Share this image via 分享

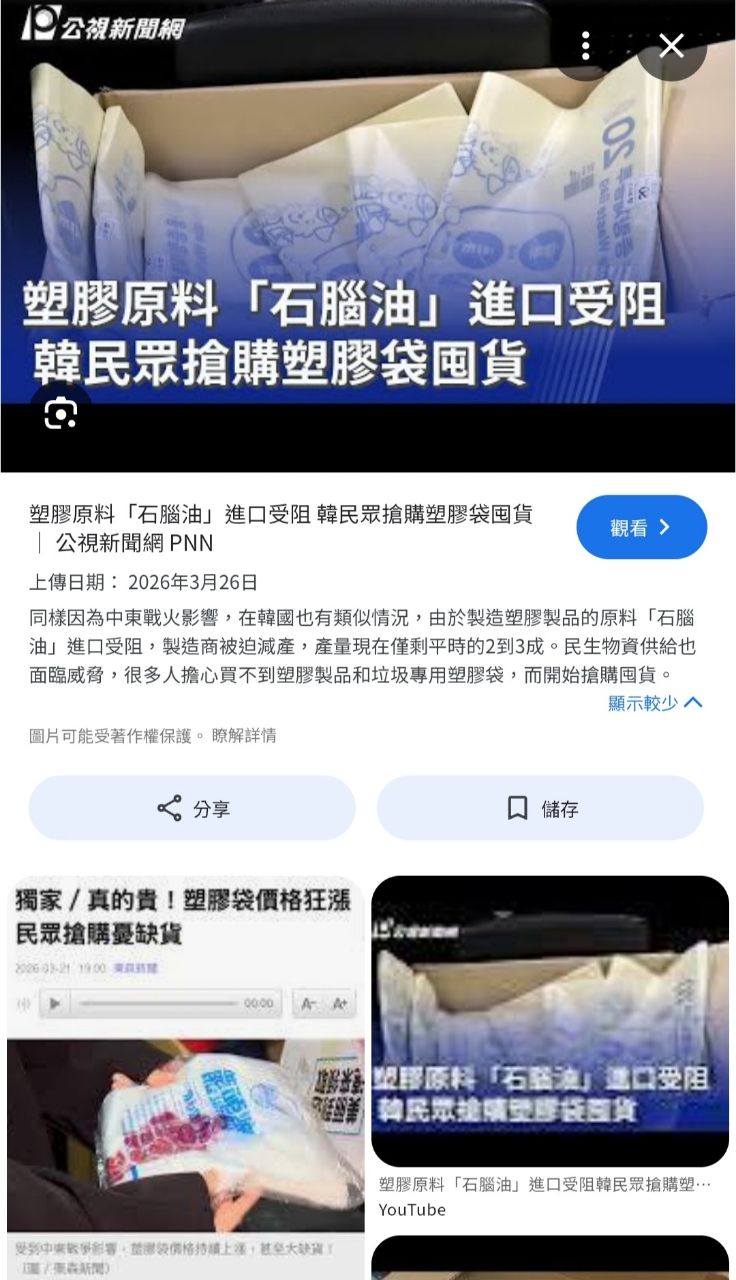192,808
